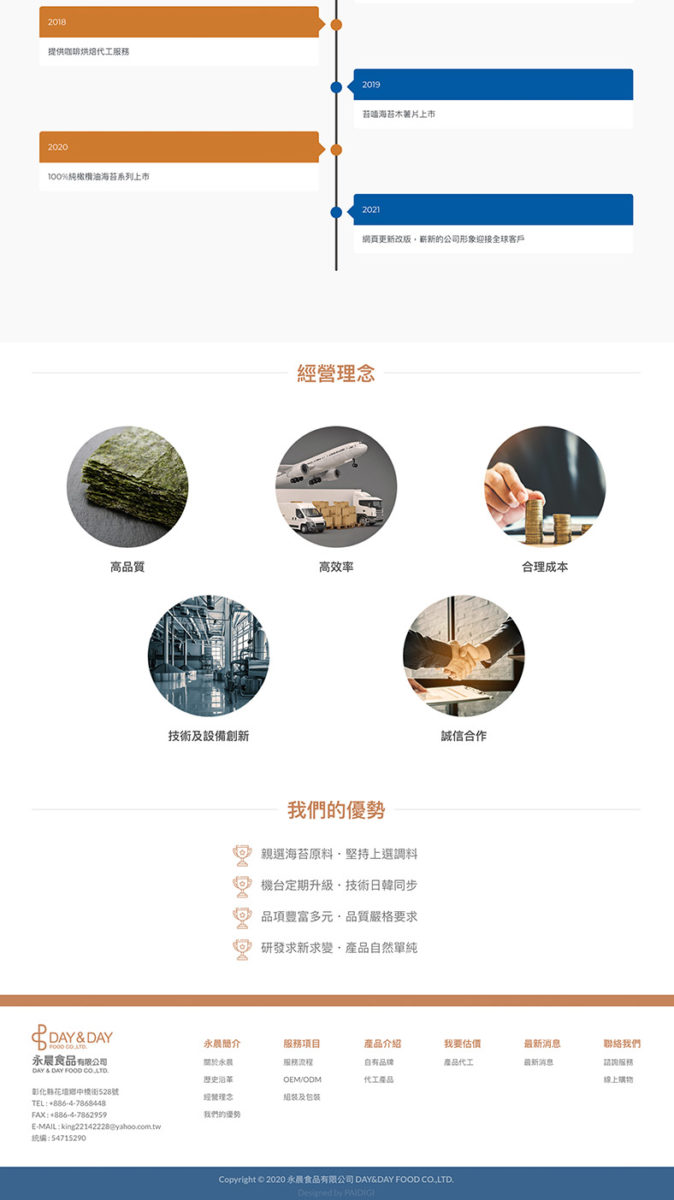Open the 我們的優勢 footer link

(222, 1114)
